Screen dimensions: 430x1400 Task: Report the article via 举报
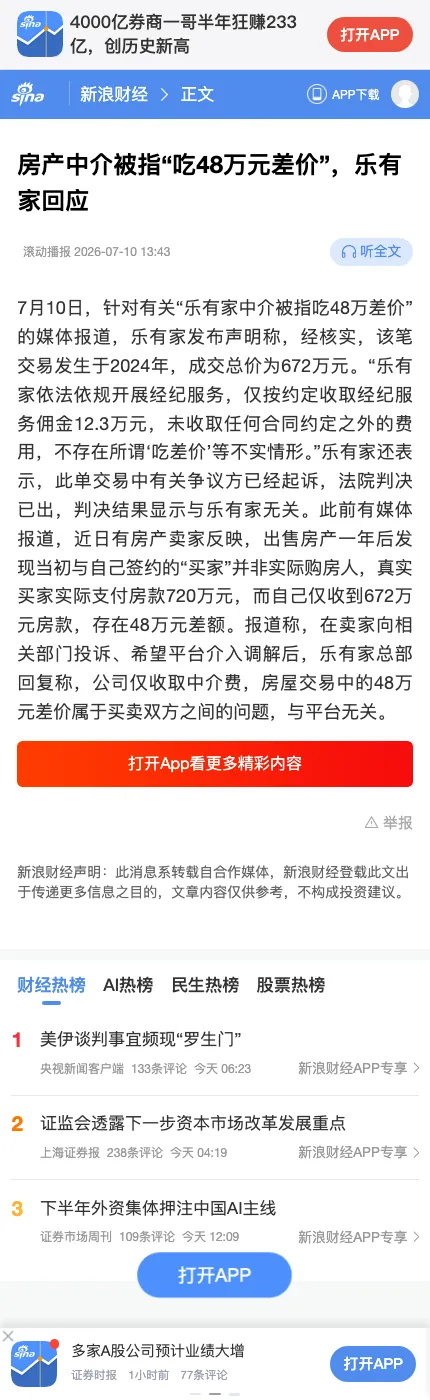tap(389, 823)
